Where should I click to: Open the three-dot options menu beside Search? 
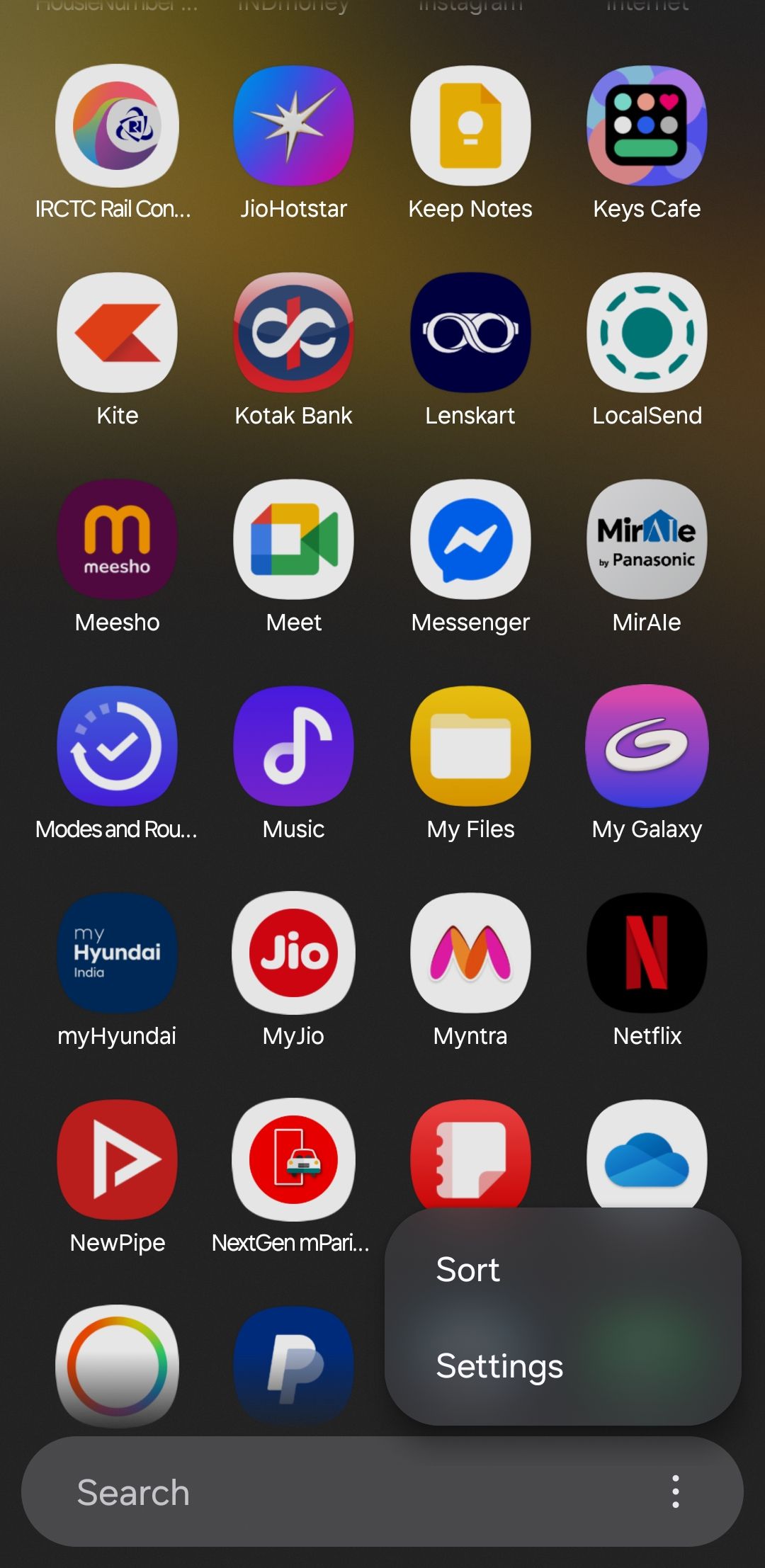(x=675, y=1492)
